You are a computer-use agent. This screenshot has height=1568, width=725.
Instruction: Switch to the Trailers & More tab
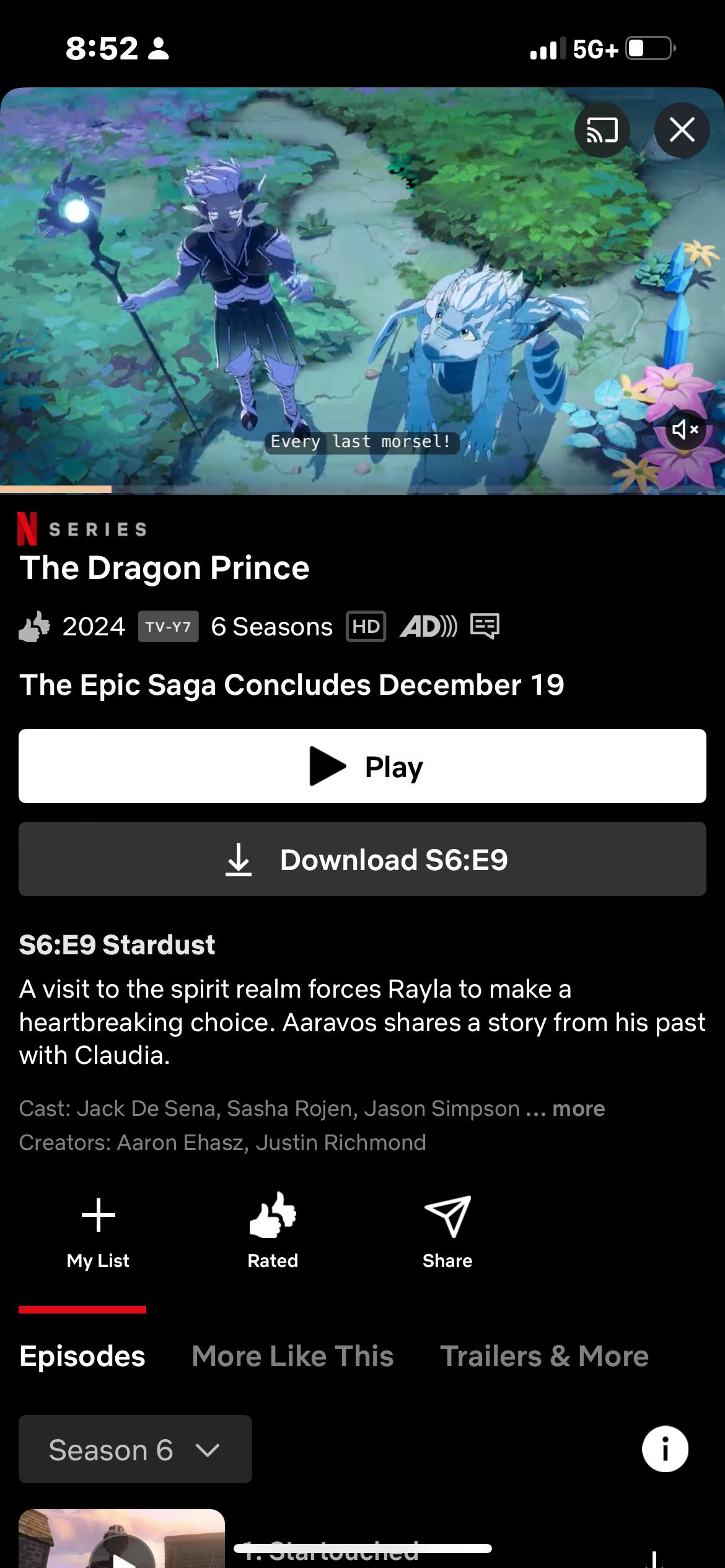click(x=544, y=1356)
